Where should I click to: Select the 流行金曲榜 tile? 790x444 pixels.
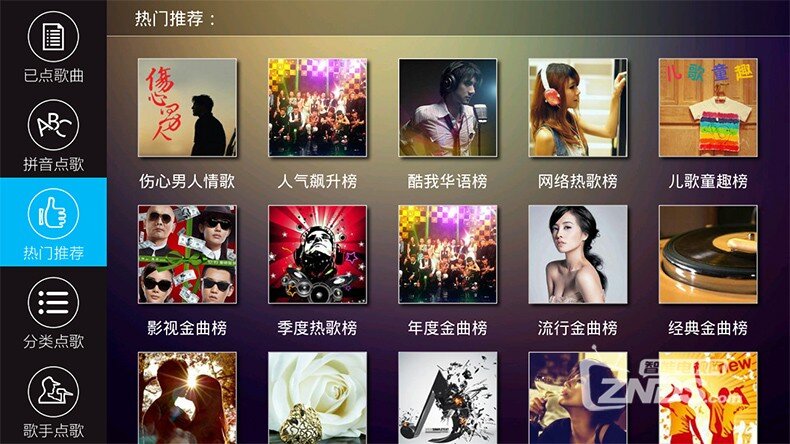pyautogui.click(x=577, y=255)
